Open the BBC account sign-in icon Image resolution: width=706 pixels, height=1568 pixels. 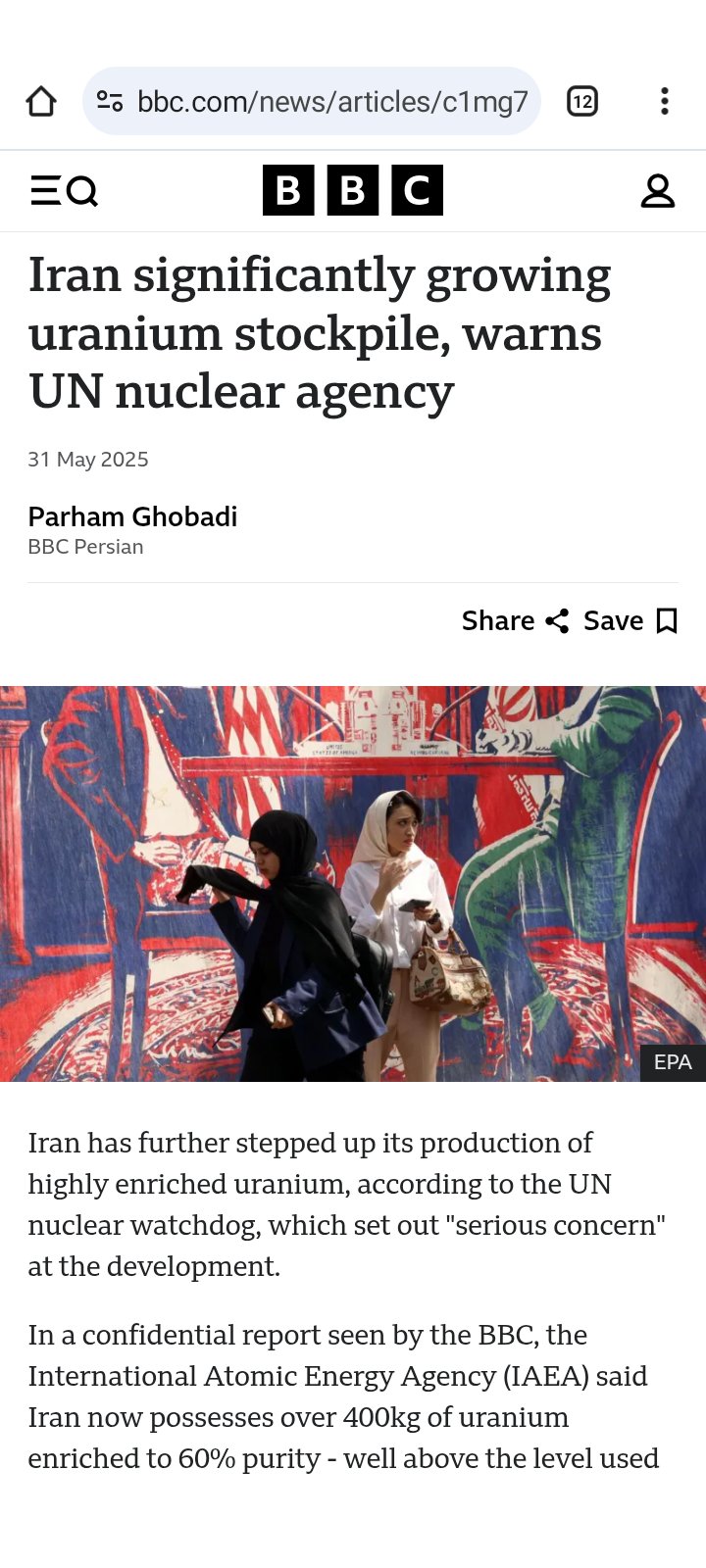(x=658, y=190)
